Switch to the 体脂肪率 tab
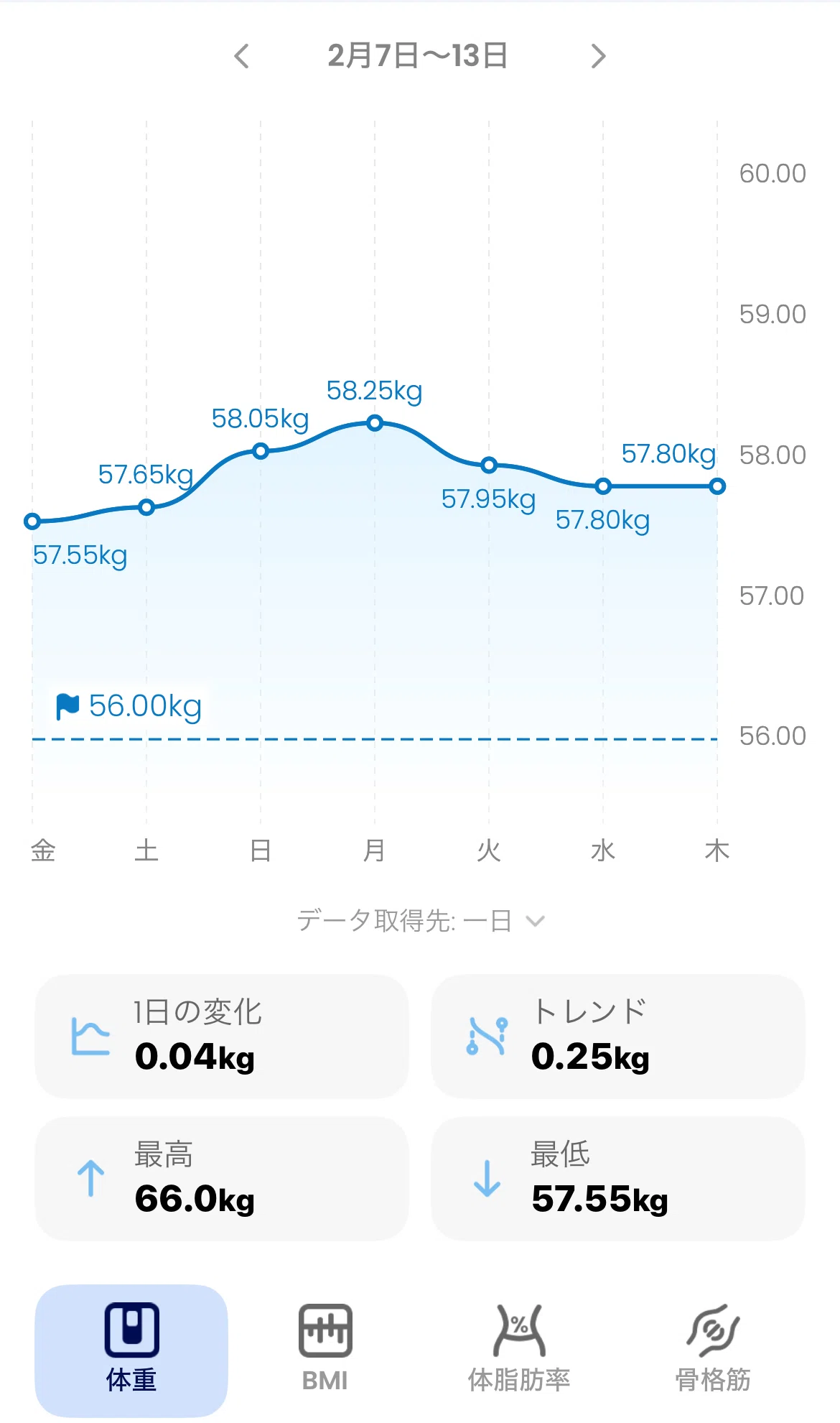Screen dimensions: 840x1423 519,1350
